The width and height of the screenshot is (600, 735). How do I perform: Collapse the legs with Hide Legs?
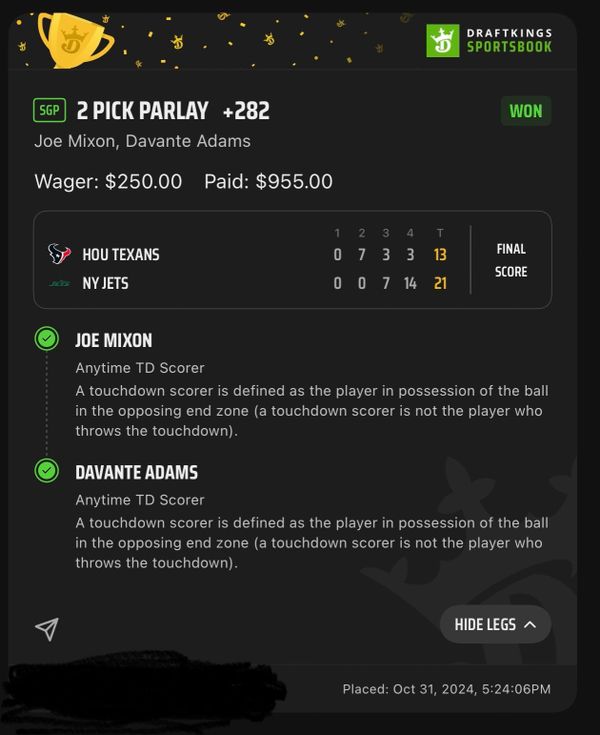pos(495,624)
